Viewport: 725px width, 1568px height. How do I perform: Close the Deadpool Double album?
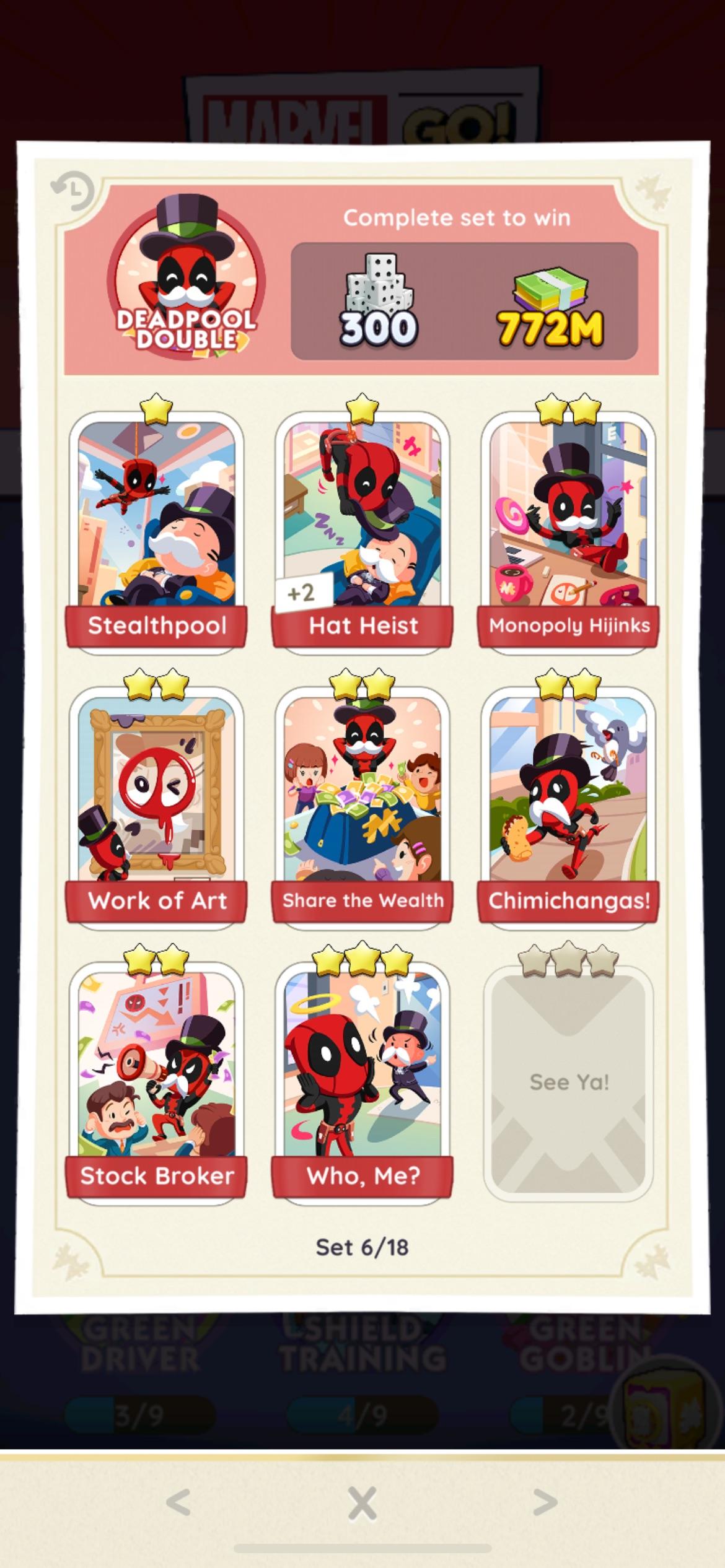(x=362, y=1503)
